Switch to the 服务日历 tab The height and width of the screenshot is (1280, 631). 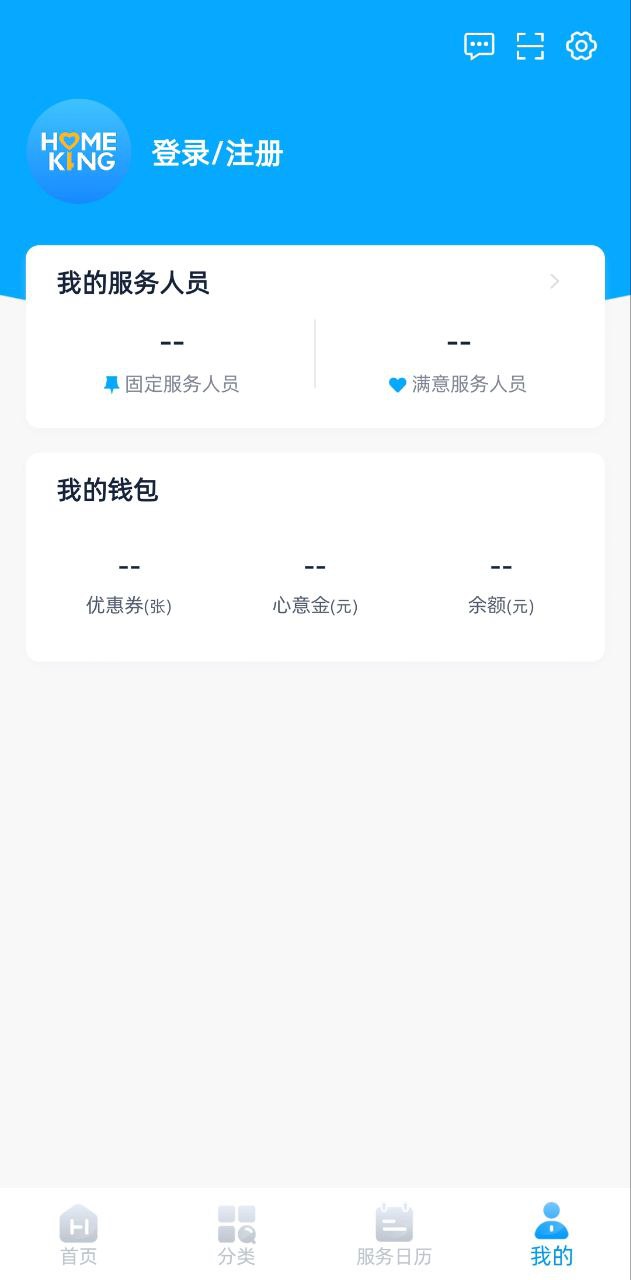click(394, 1235)
